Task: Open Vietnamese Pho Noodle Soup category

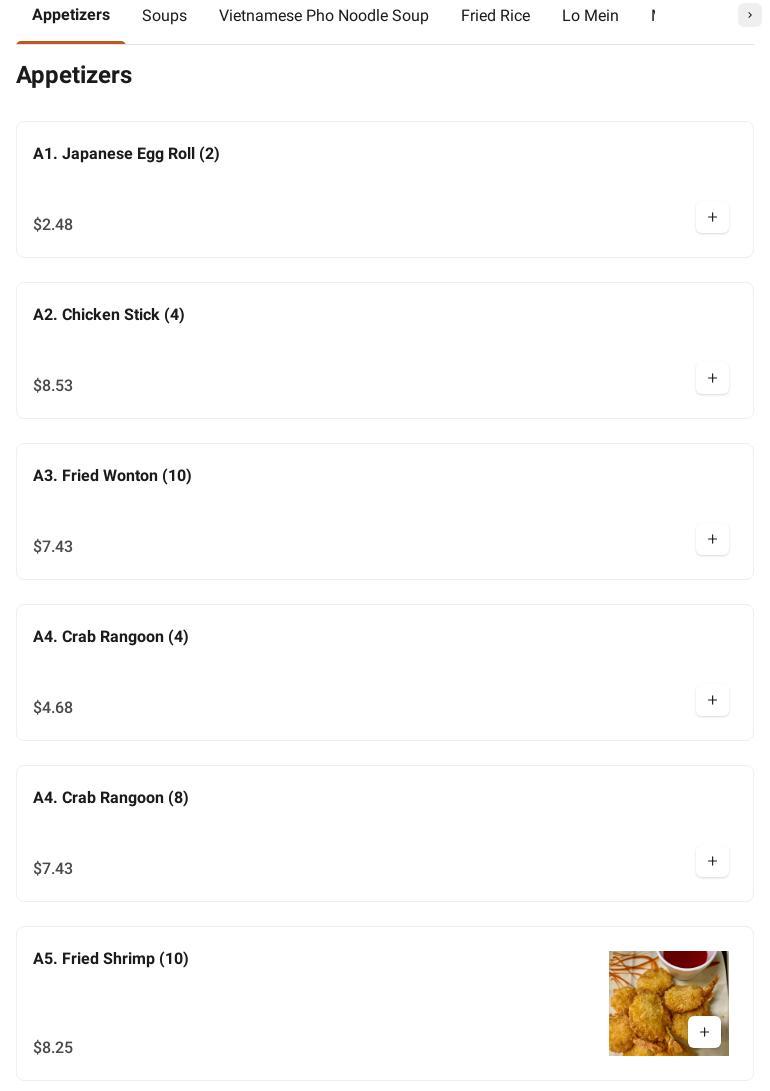Action: pyautogui.click(x=323, y=16)
